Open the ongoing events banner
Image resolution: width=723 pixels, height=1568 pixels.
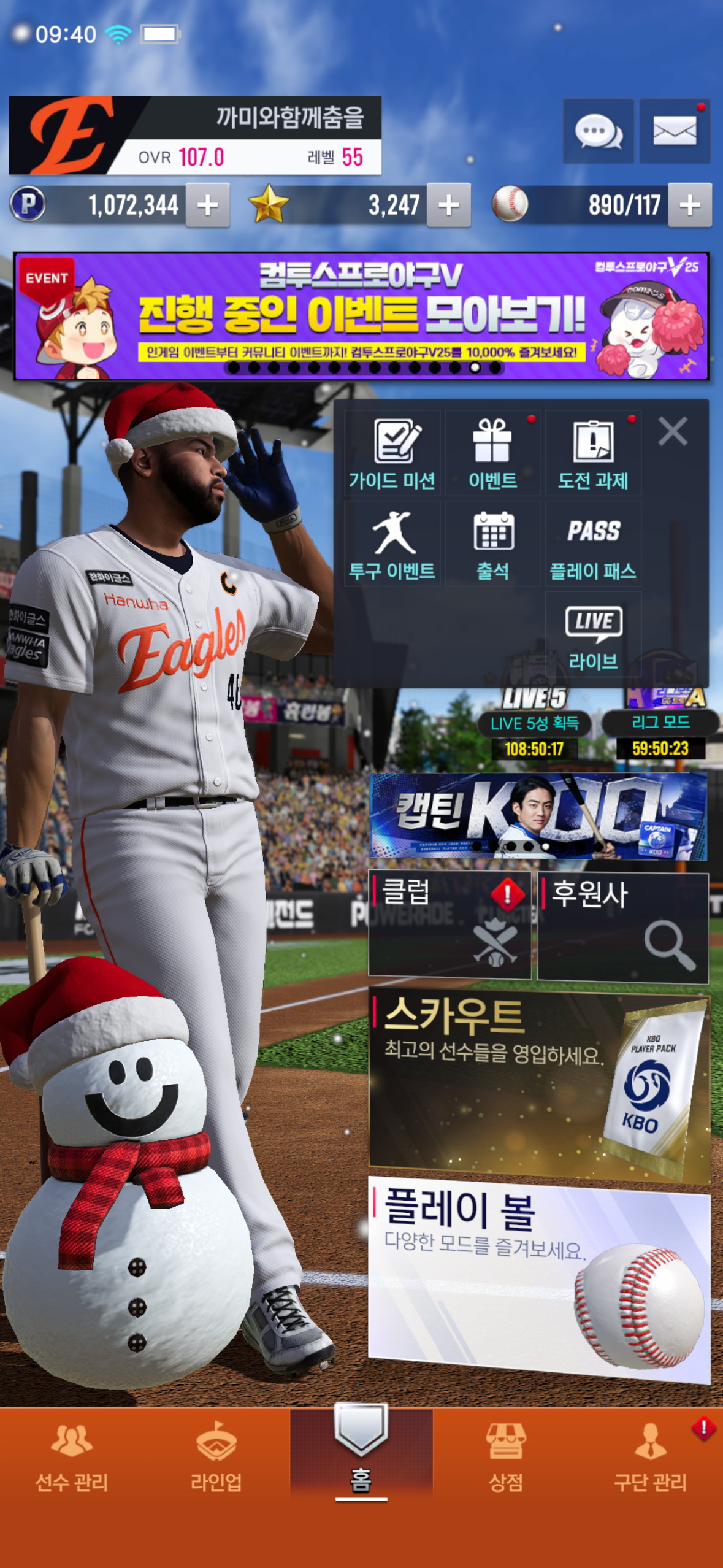[x=361, y=316]
